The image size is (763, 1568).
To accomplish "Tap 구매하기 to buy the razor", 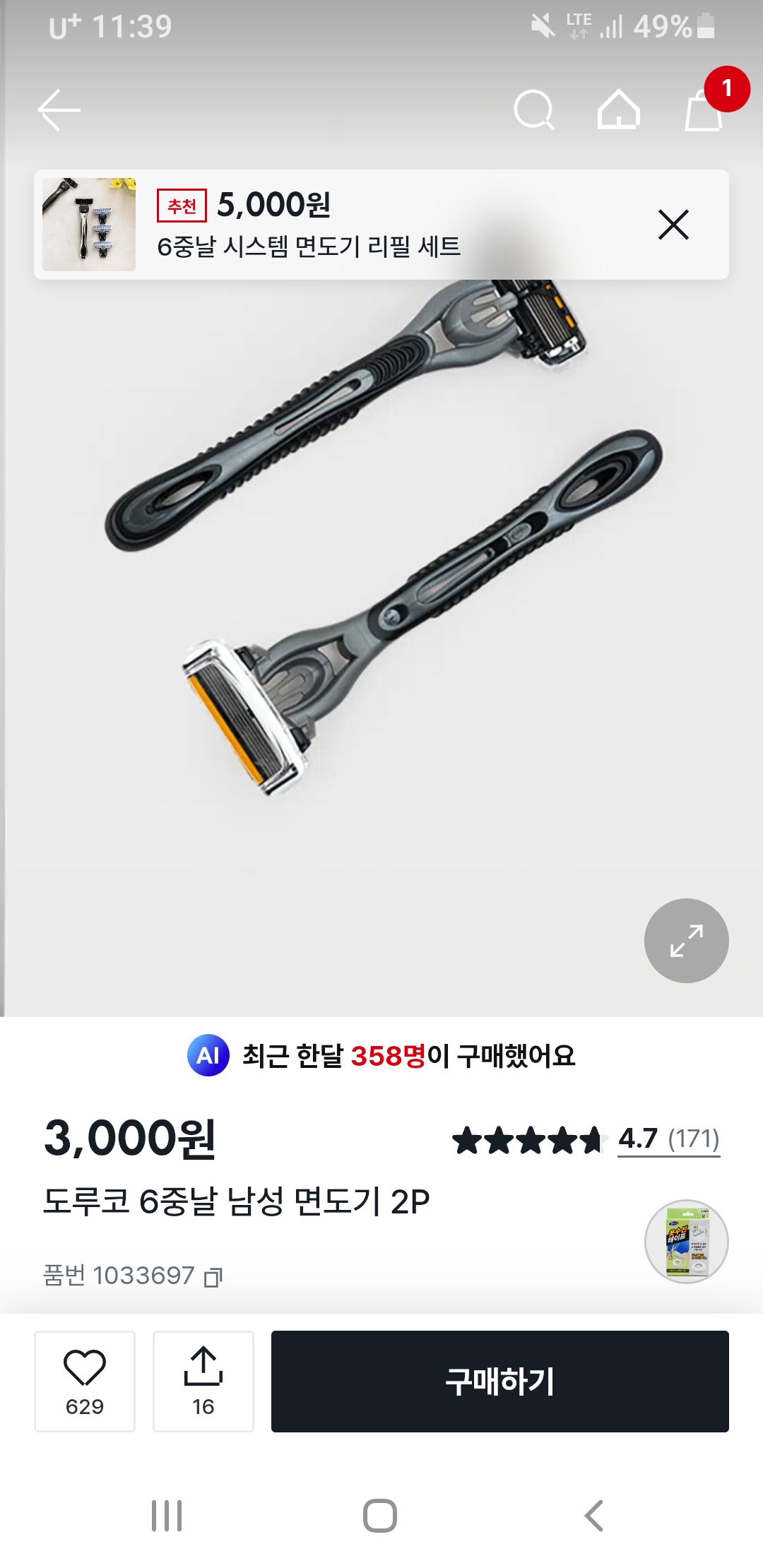I will pos(499,1381).
